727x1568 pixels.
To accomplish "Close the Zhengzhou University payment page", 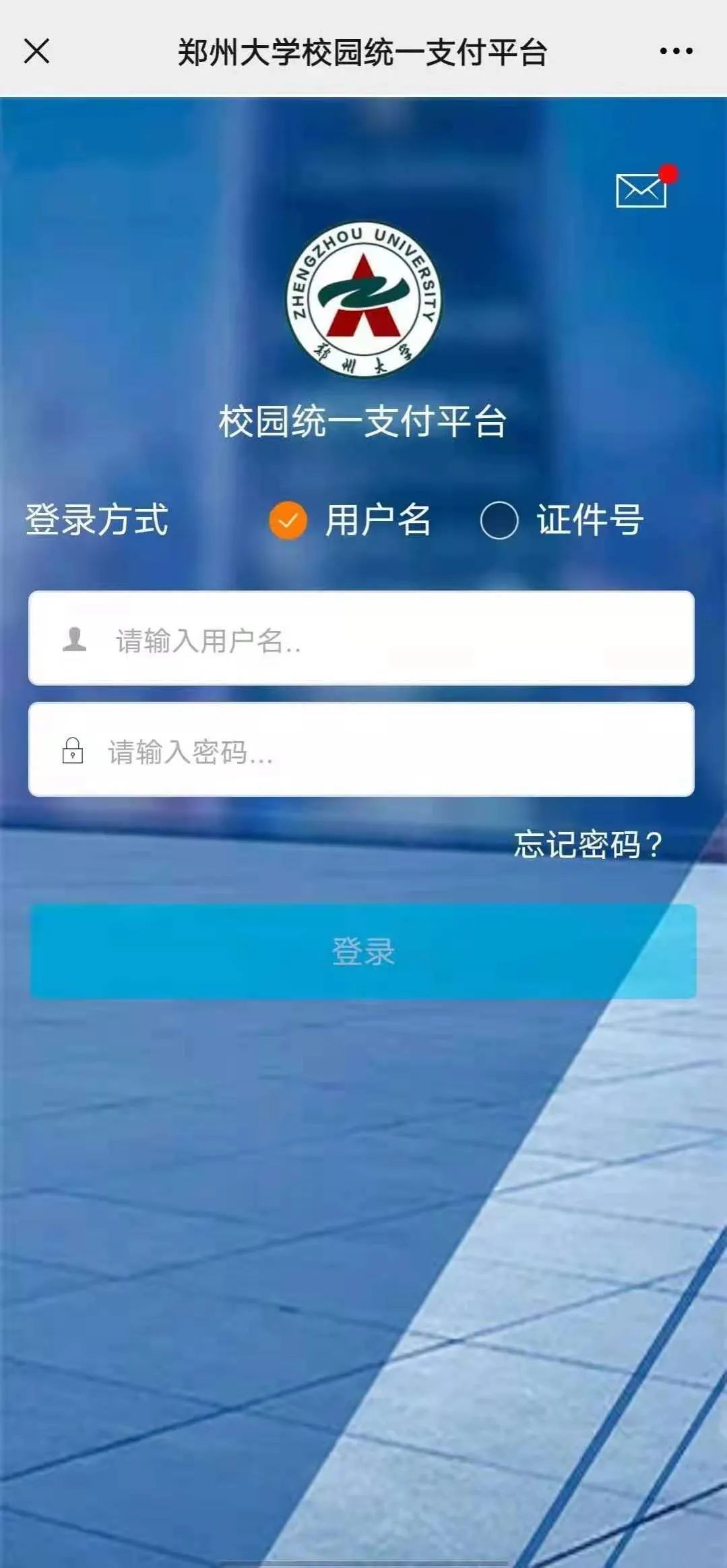I will tap(37, 51).
